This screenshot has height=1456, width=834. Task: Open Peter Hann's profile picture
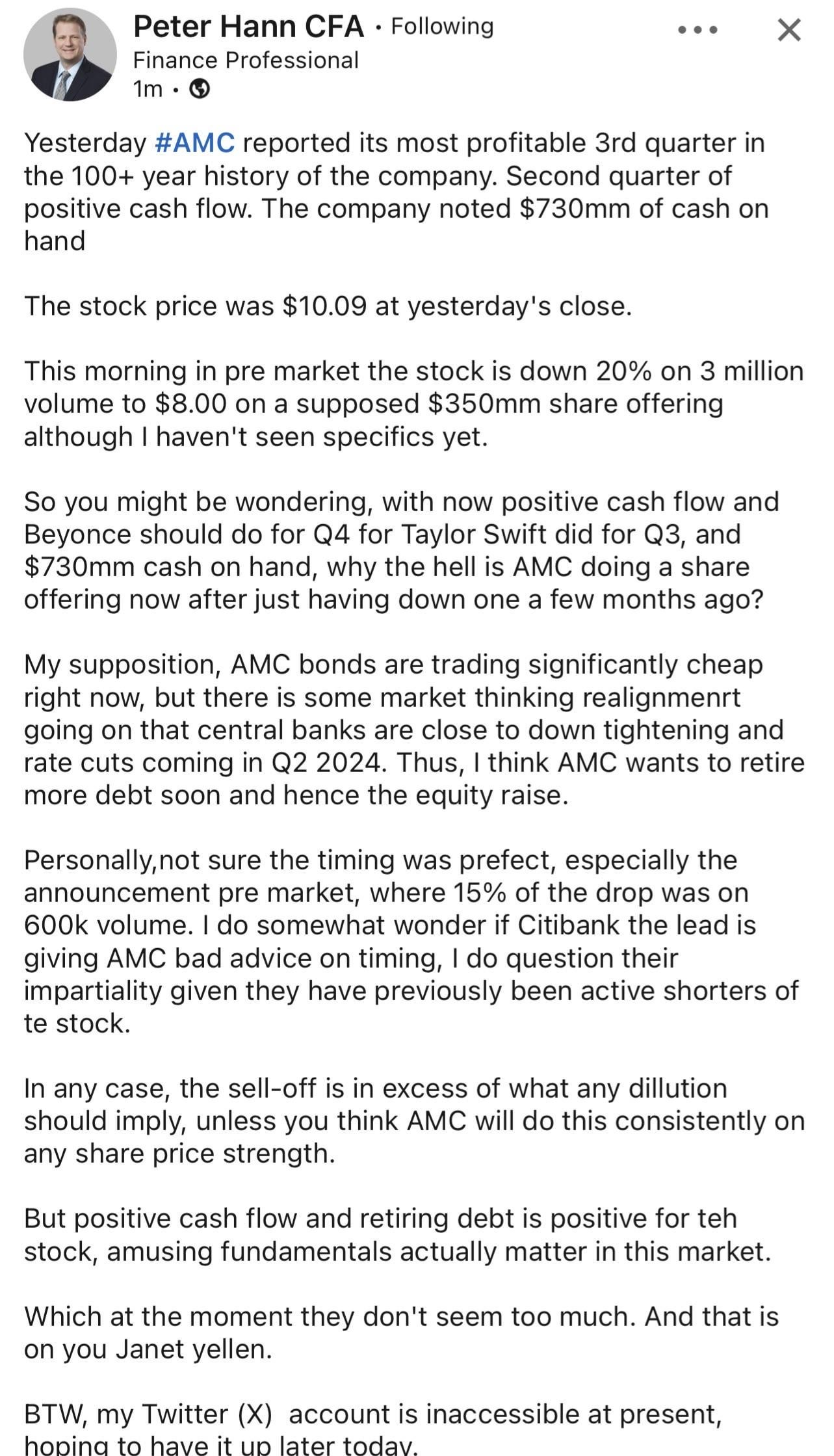coord(70,55)
